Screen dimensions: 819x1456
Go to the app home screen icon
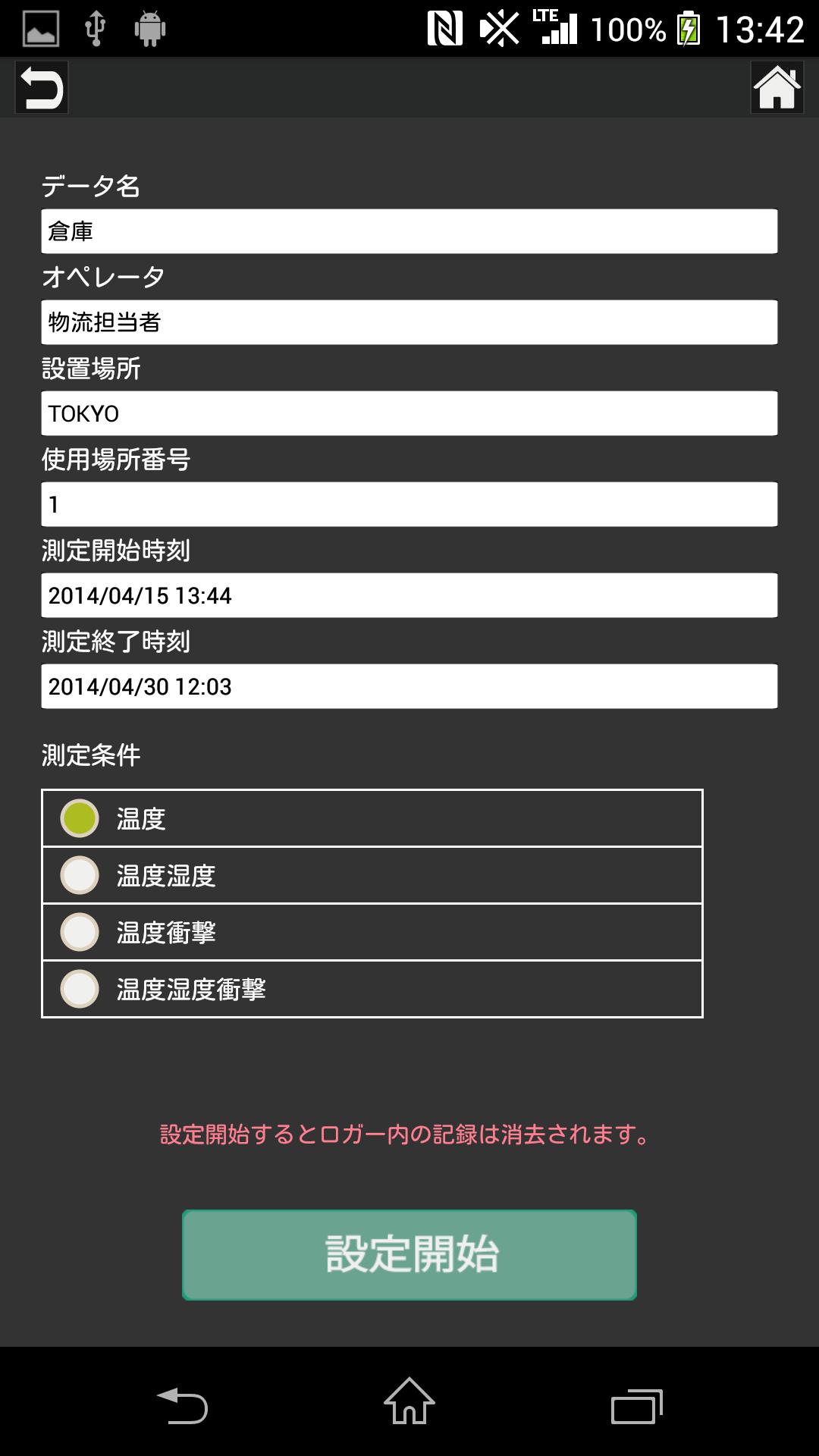tap(777, 88)
